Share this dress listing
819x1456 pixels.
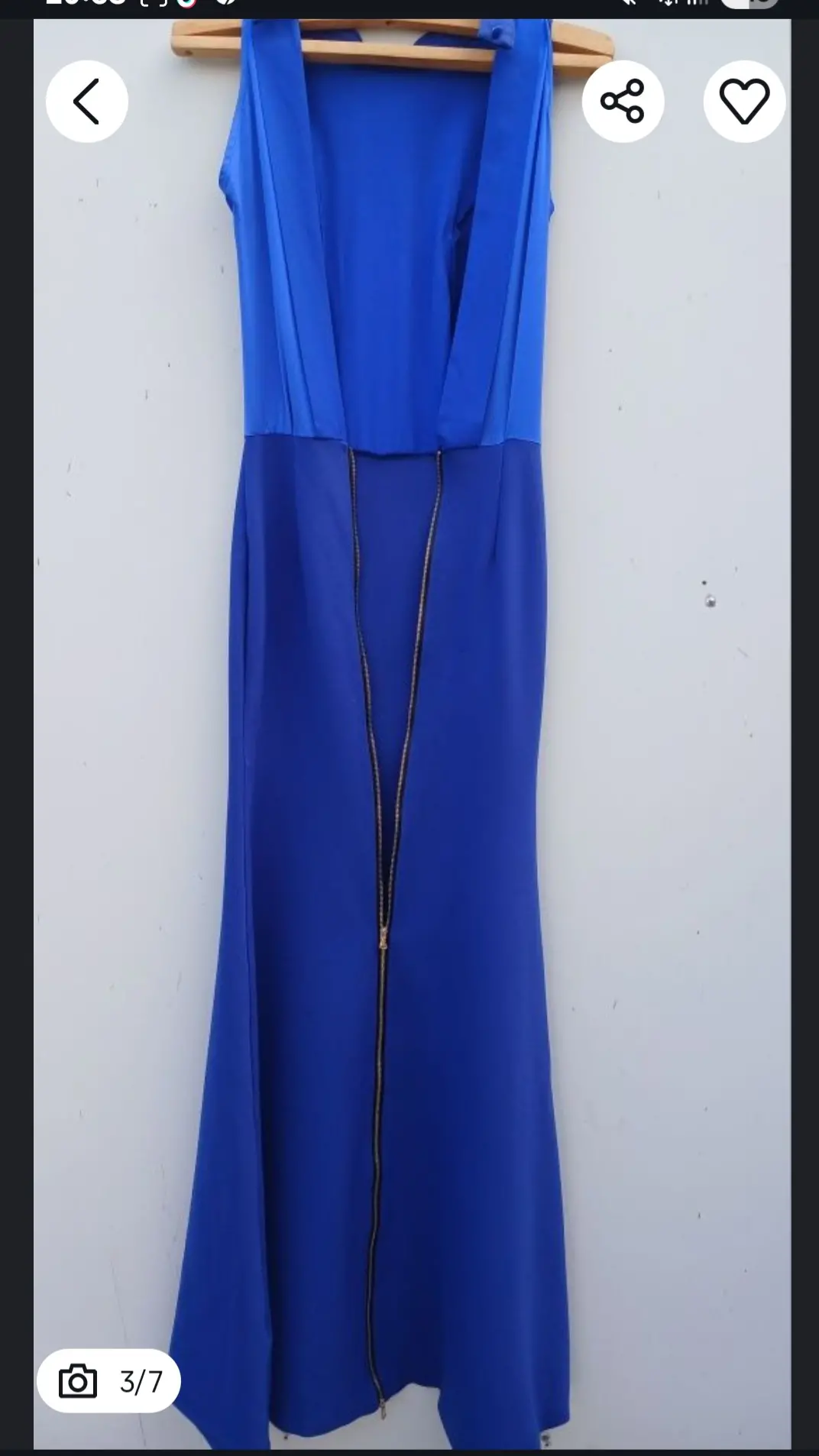coord(623,102)
